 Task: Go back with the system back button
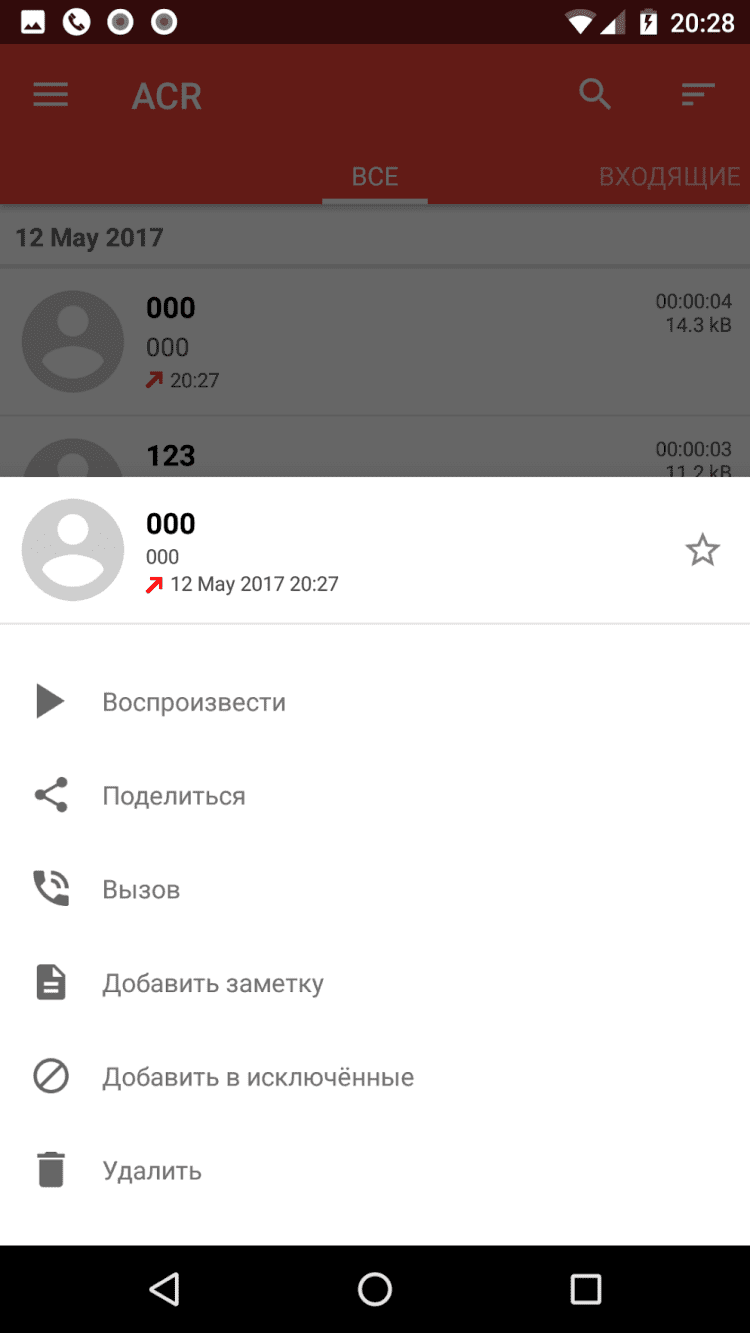[x=165, y=1289]
